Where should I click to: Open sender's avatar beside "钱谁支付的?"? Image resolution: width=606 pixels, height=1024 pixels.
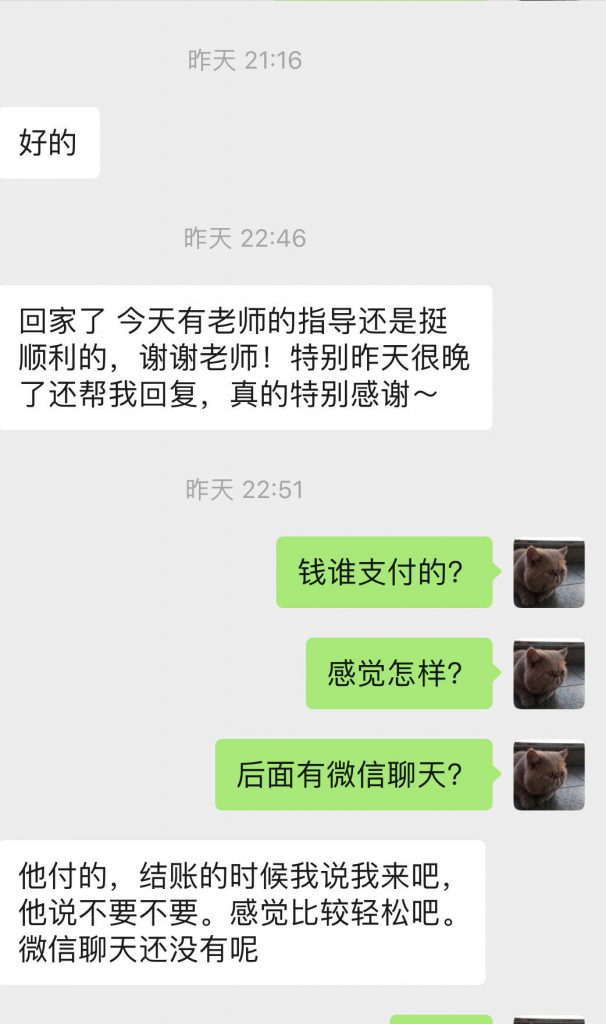tap(549, 573)
